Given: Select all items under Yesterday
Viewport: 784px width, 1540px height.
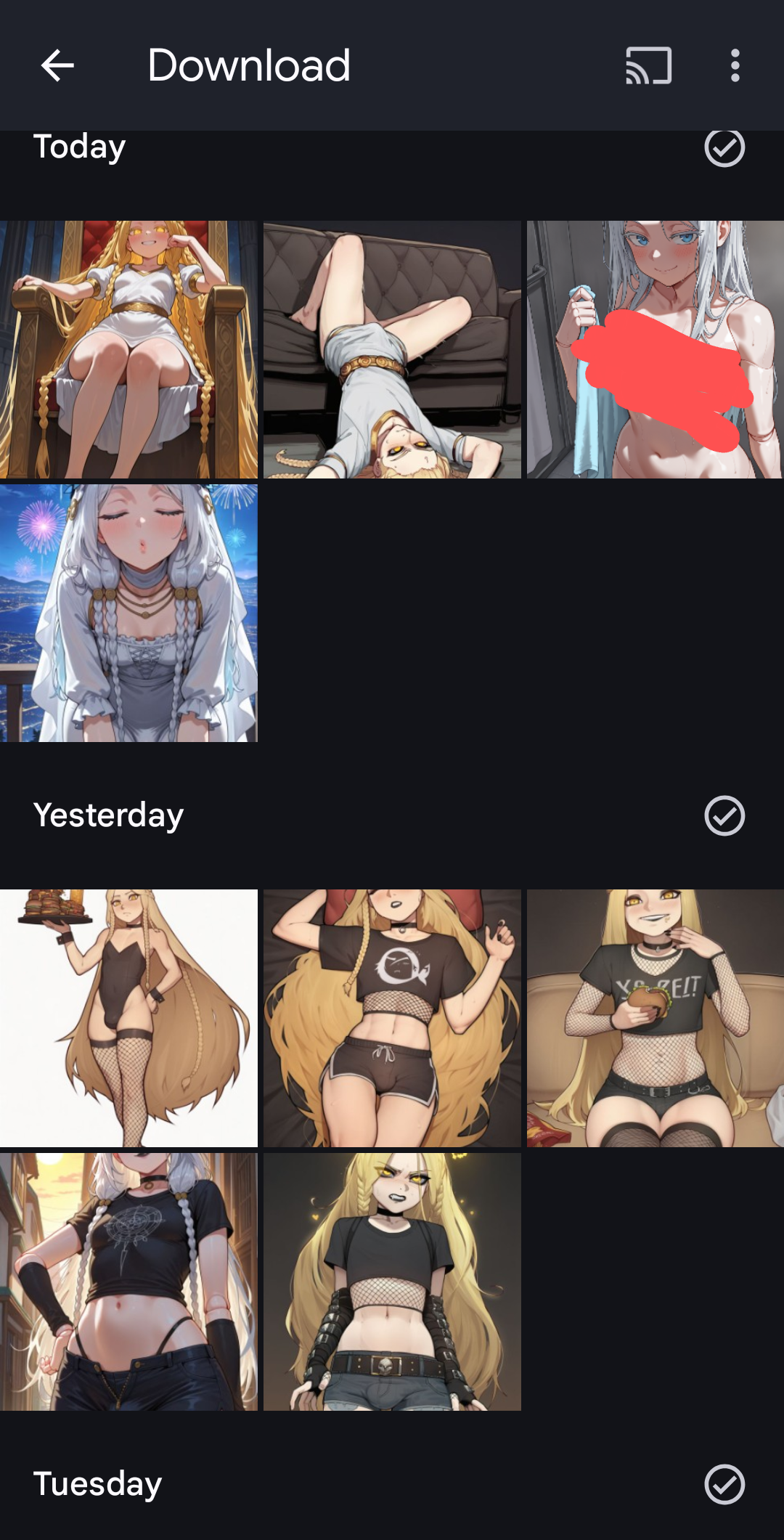Looking at the screenshot, I should (724, 815).
